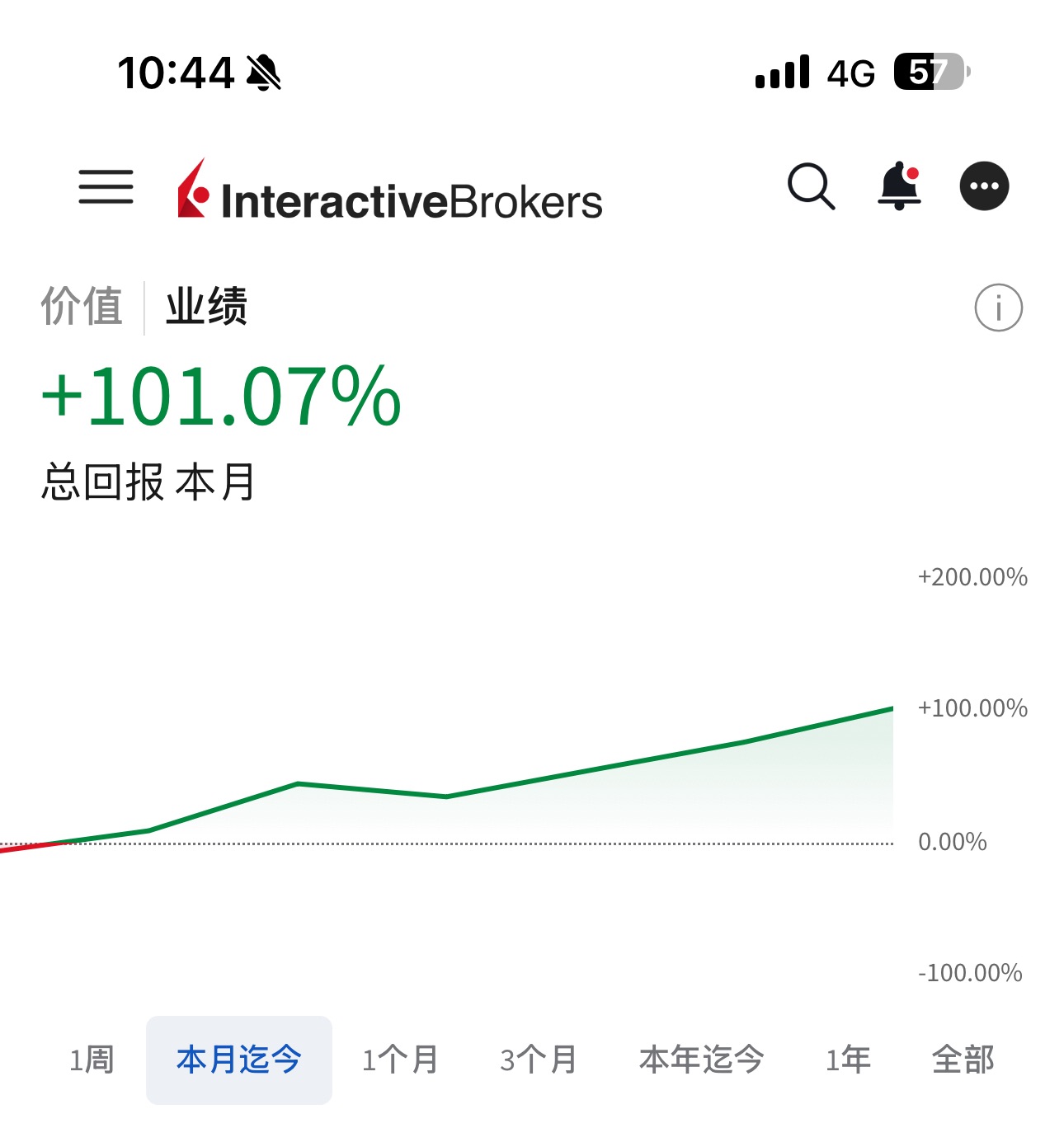This screenshot has width=1064, height=1142.
Task: Switch chart to 1个月
Action: (x=400, y=1060)
